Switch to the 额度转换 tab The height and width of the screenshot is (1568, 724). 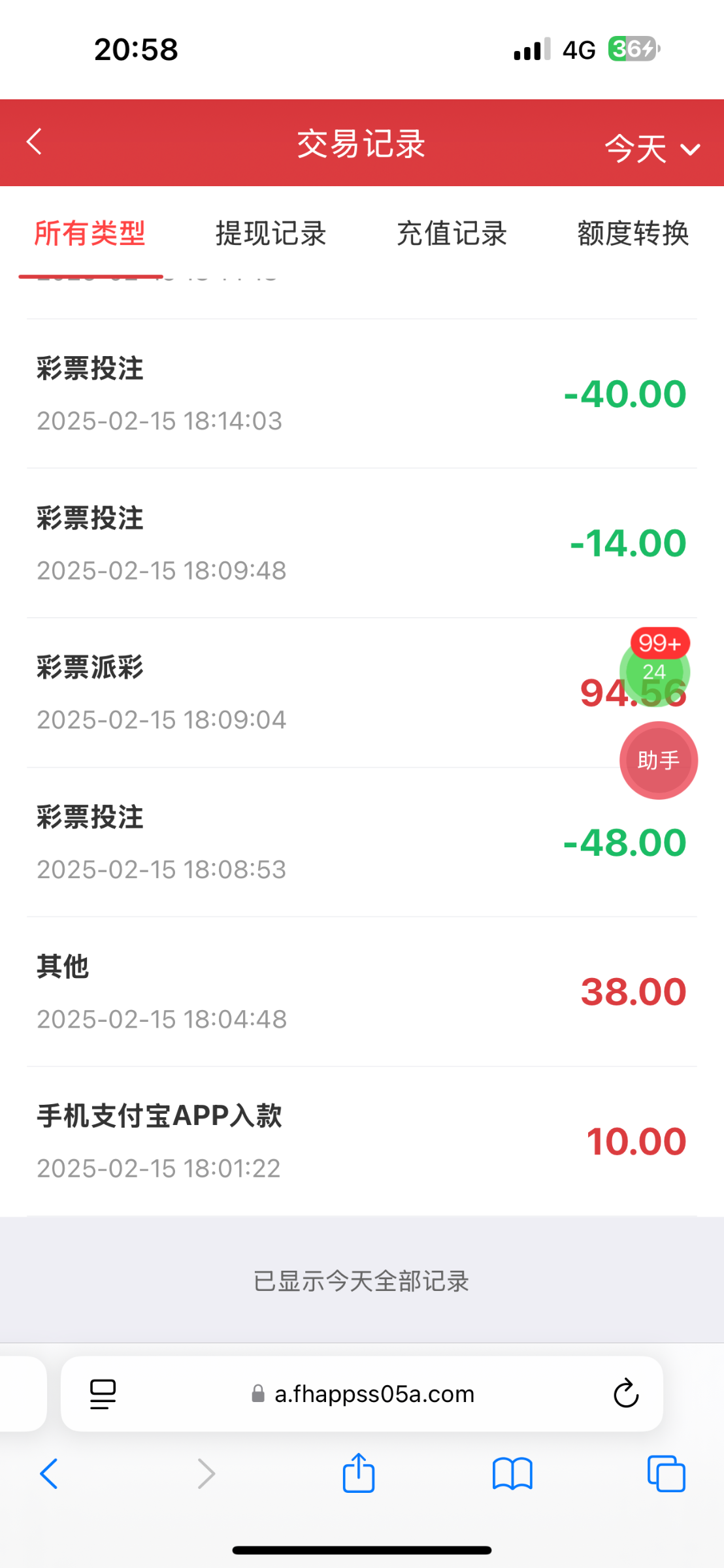[x=633, y=234]
